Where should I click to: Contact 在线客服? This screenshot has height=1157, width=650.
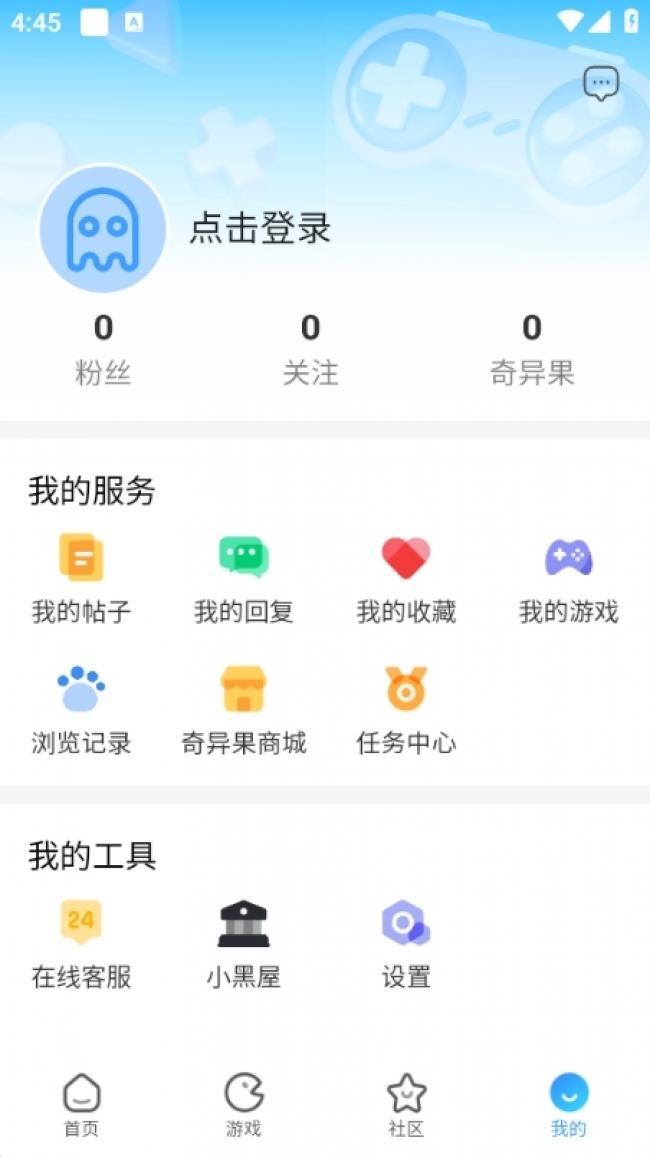point(81,944)
